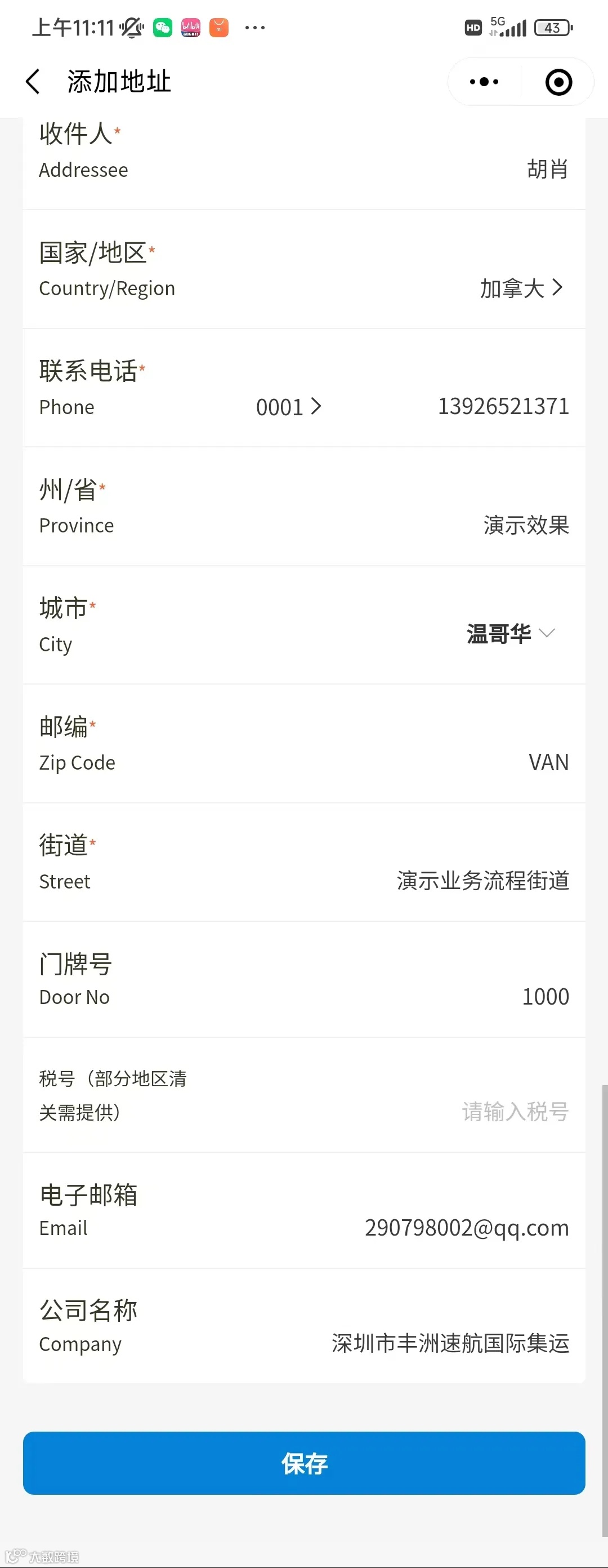Select the phone area code 0001
Image resolution: width=608 pixels, height=1568 pixels.
click(x=288, y=407)
